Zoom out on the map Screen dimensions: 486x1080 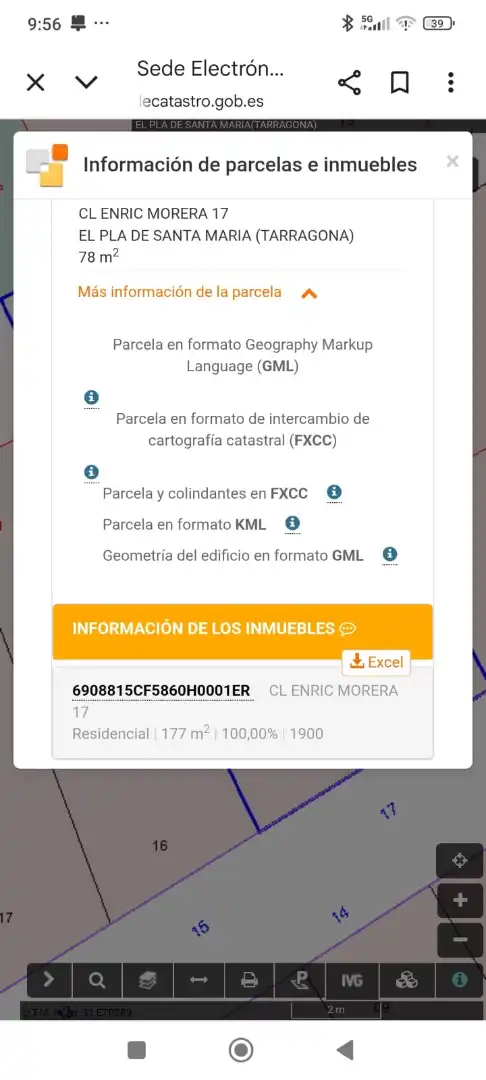coord(460,940)
